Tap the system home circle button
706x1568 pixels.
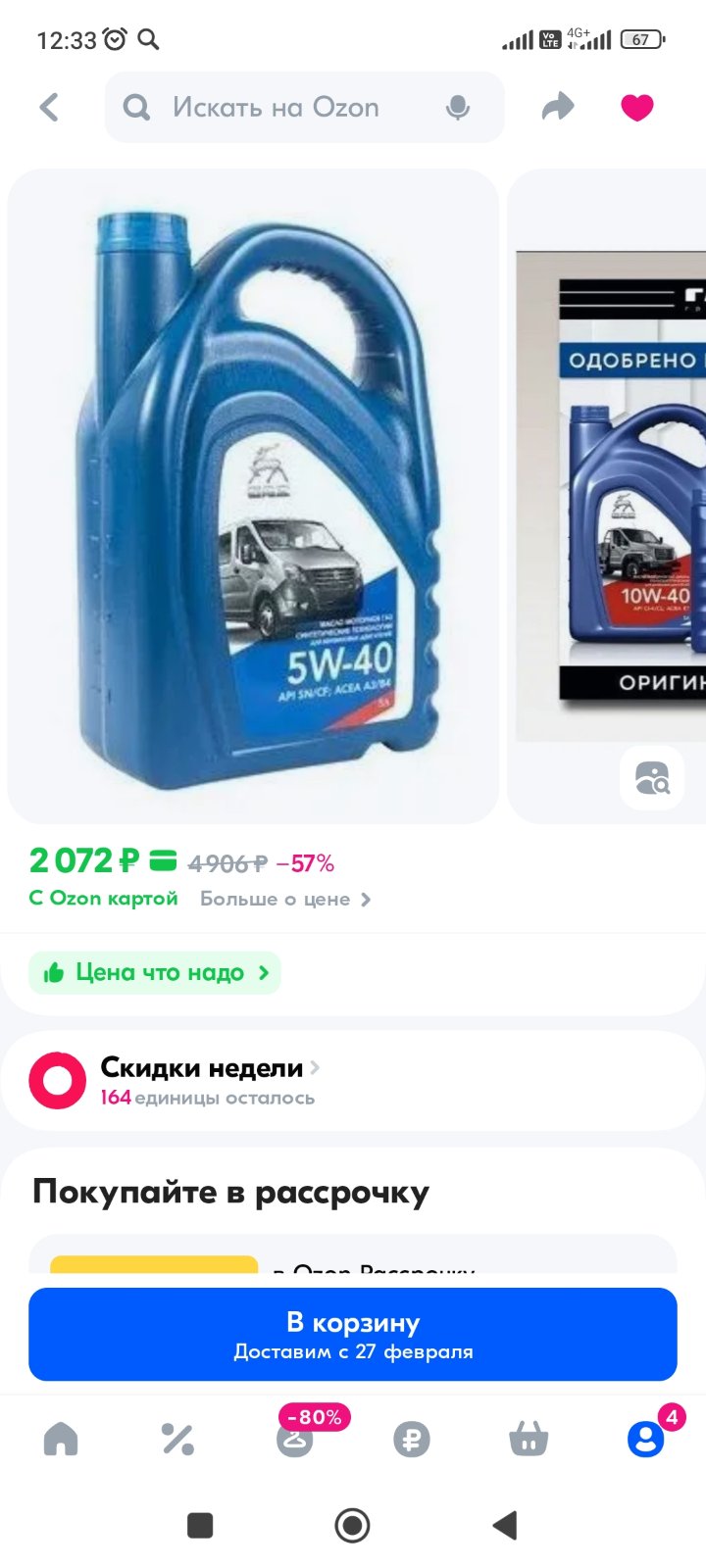(353, 1525)
